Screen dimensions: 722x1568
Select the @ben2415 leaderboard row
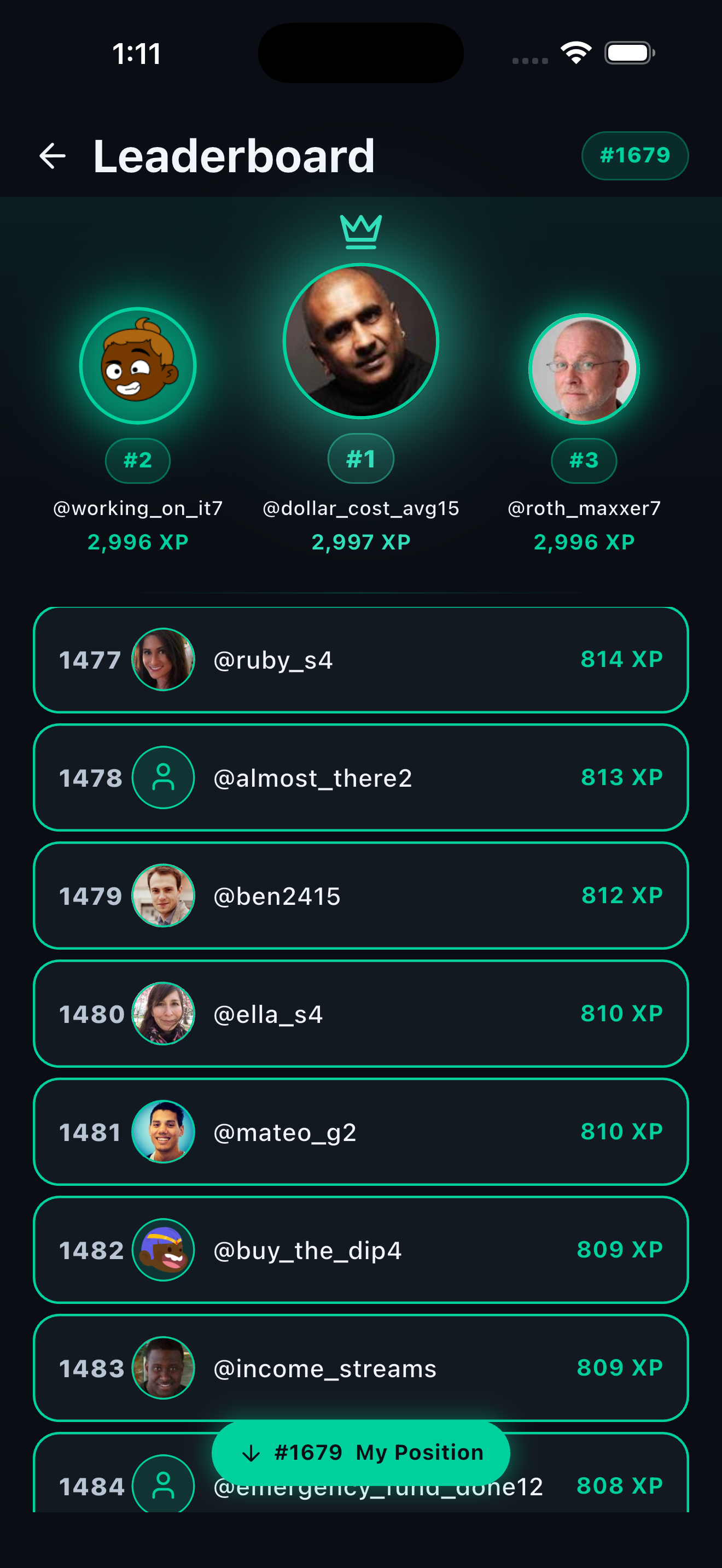[361, 896]
